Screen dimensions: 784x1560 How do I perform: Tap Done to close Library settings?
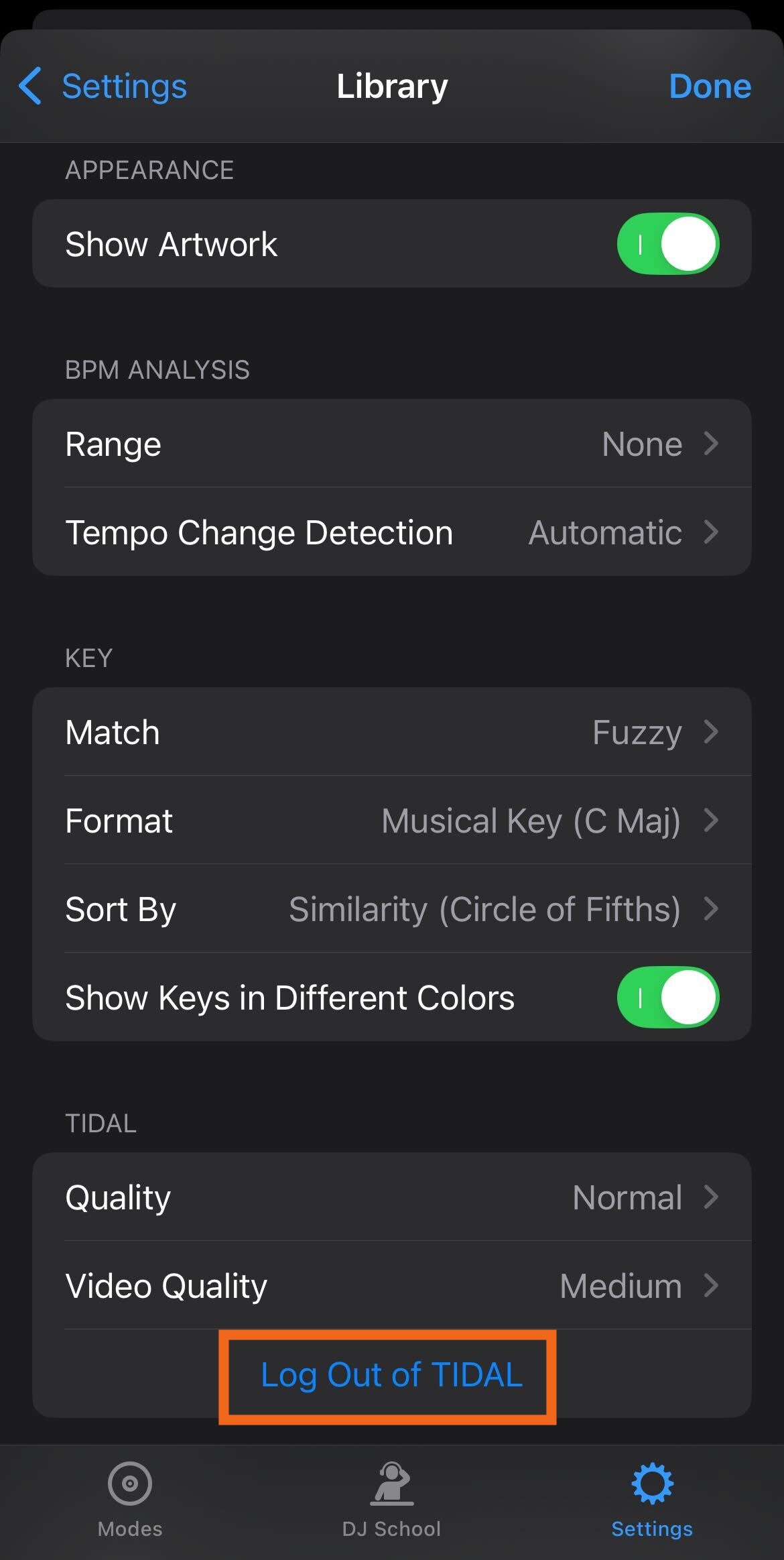[x=710, y=86]
